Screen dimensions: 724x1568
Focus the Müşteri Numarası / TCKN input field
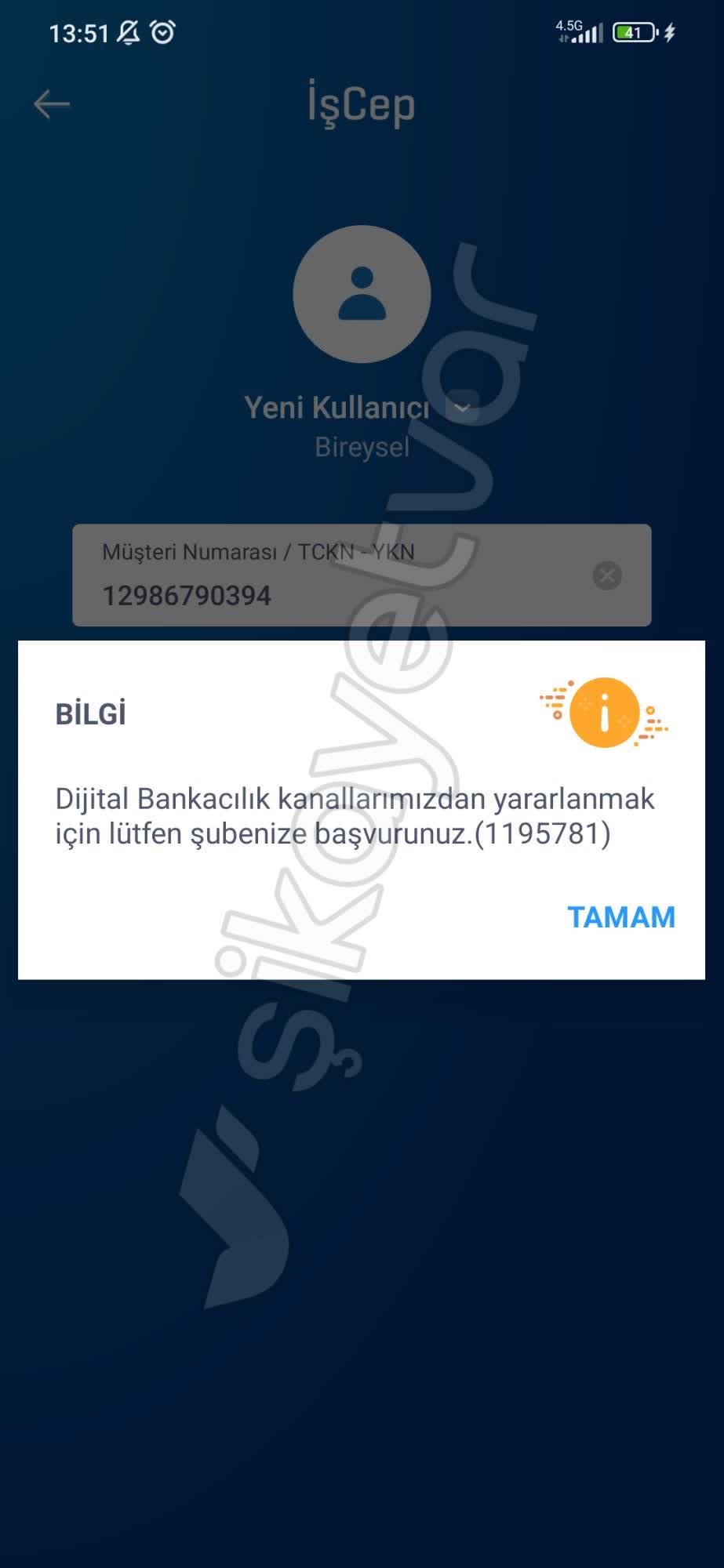[x=314, y=576]
